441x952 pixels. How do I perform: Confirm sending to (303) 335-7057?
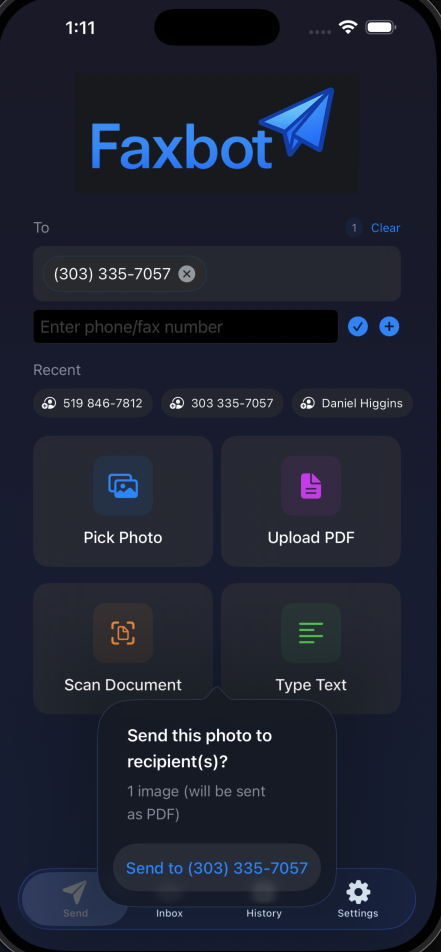(217, 868)
